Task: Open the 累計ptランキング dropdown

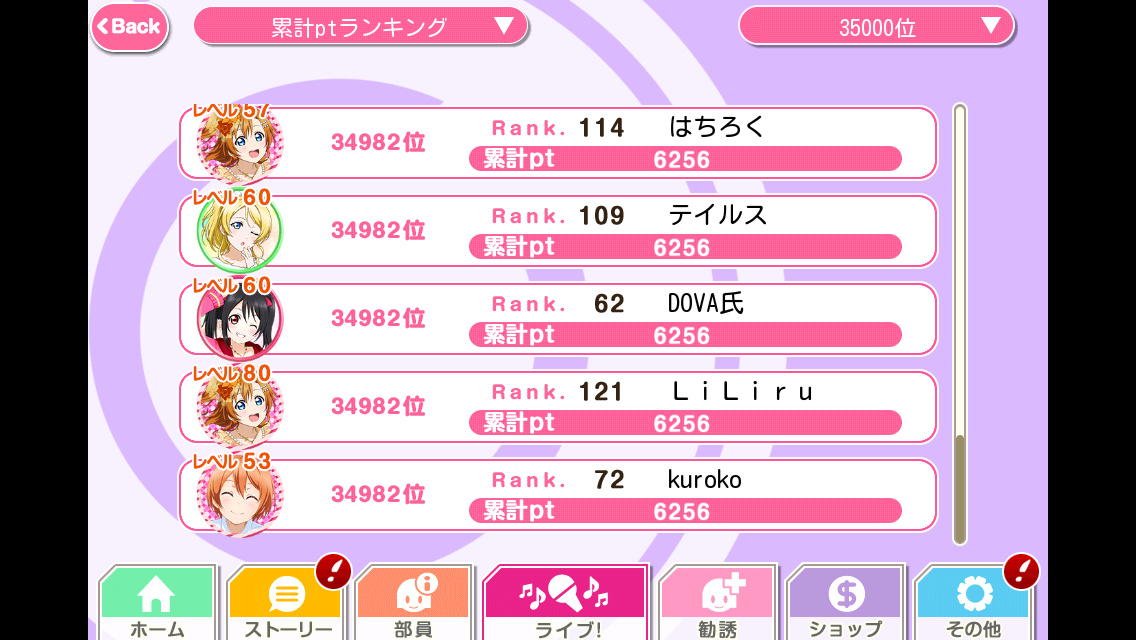Action: pyautogui.click(x=360, y=27)
